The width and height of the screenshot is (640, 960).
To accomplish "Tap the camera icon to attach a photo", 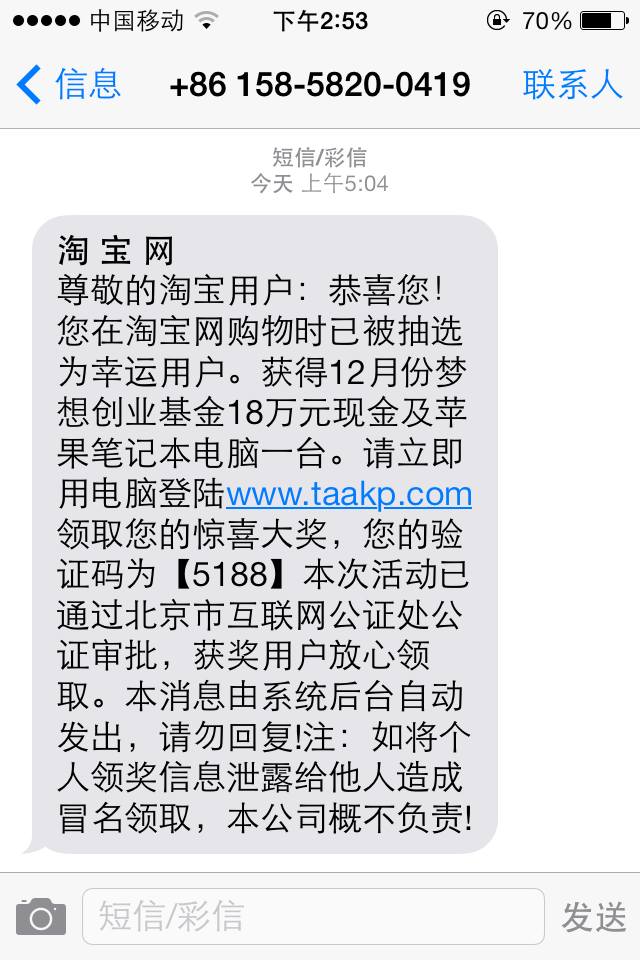I will [41, 916].
